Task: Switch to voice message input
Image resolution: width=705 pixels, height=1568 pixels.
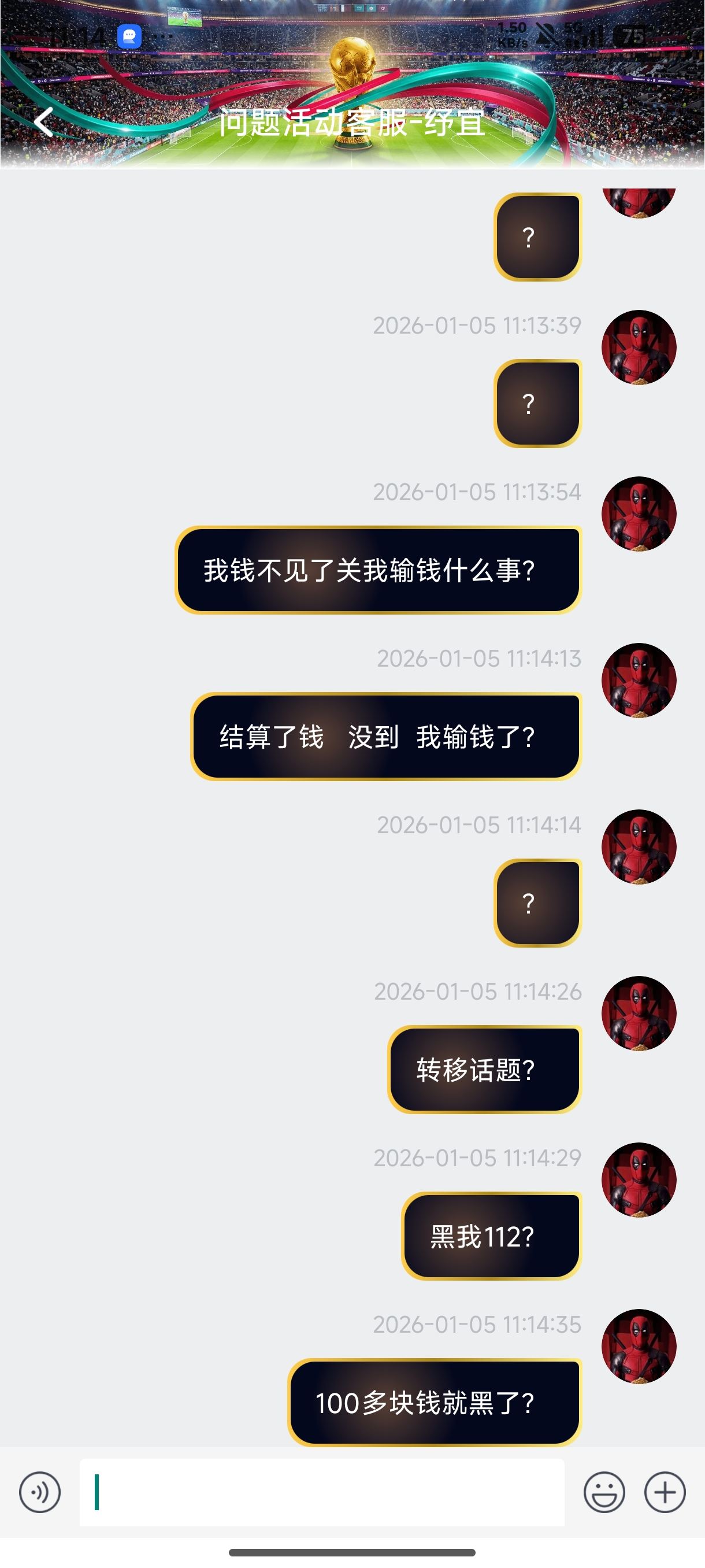Action: pyautogui.click(x=40, y=1492)
